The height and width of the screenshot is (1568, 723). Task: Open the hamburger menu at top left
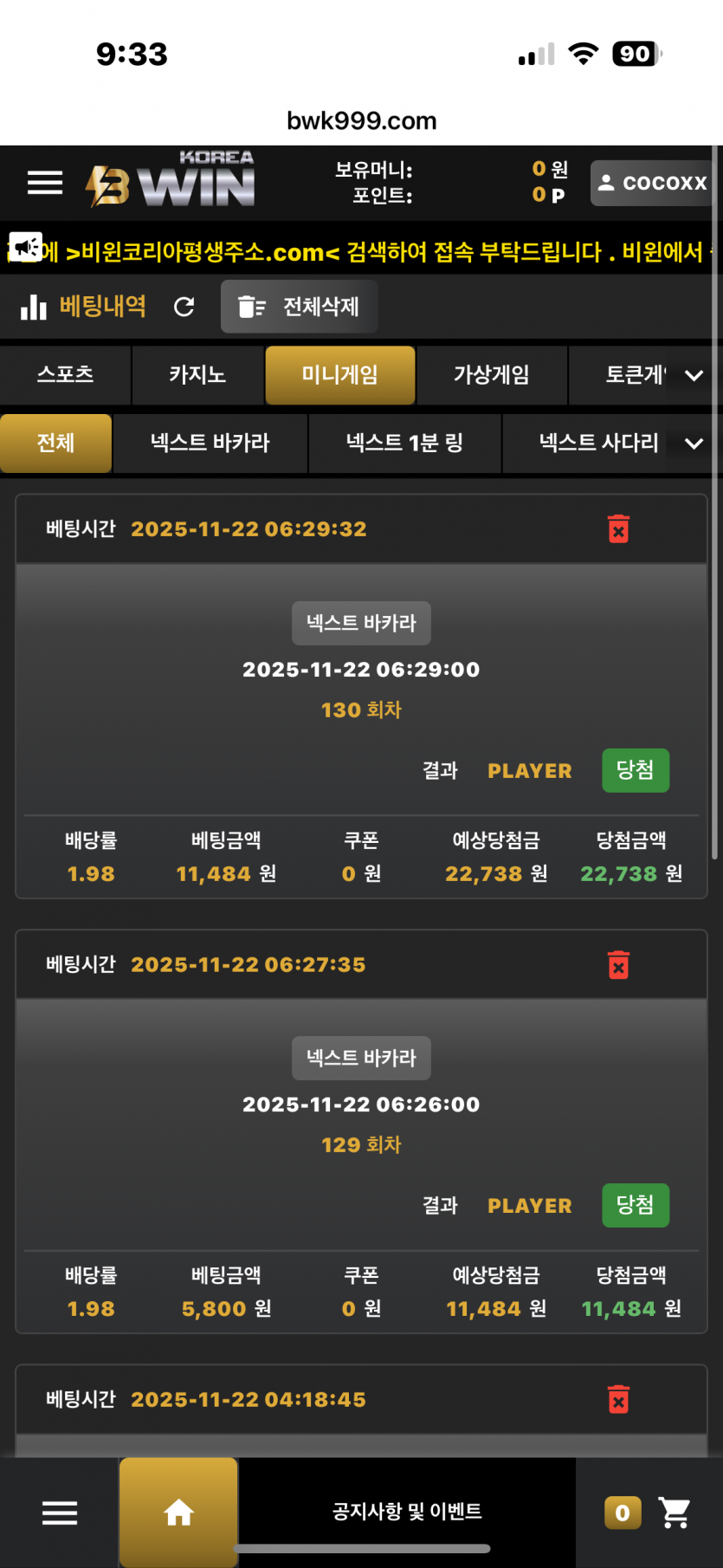tap(45, 183)
